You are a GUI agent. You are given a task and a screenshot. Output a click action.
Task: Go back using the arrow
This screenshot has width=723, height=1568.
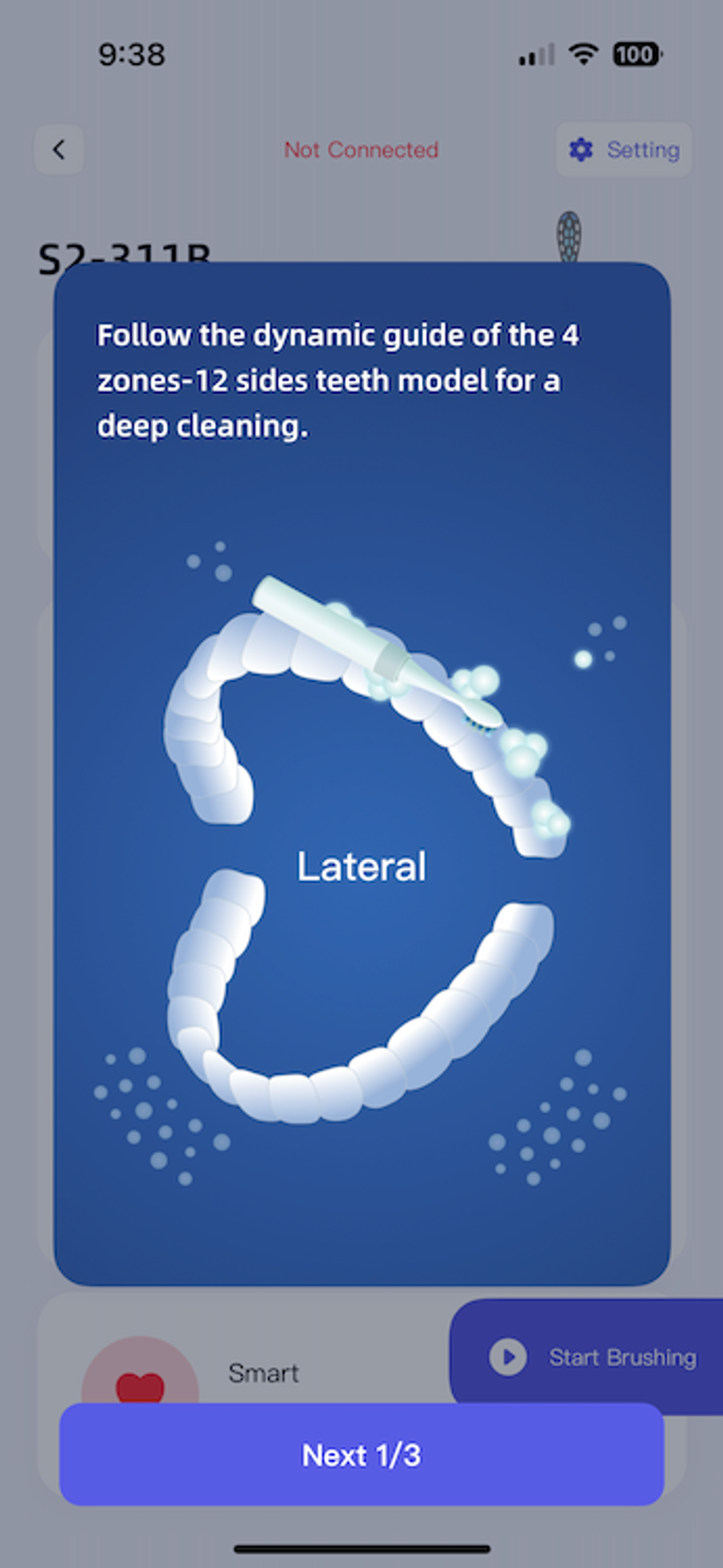click(59, 150)
